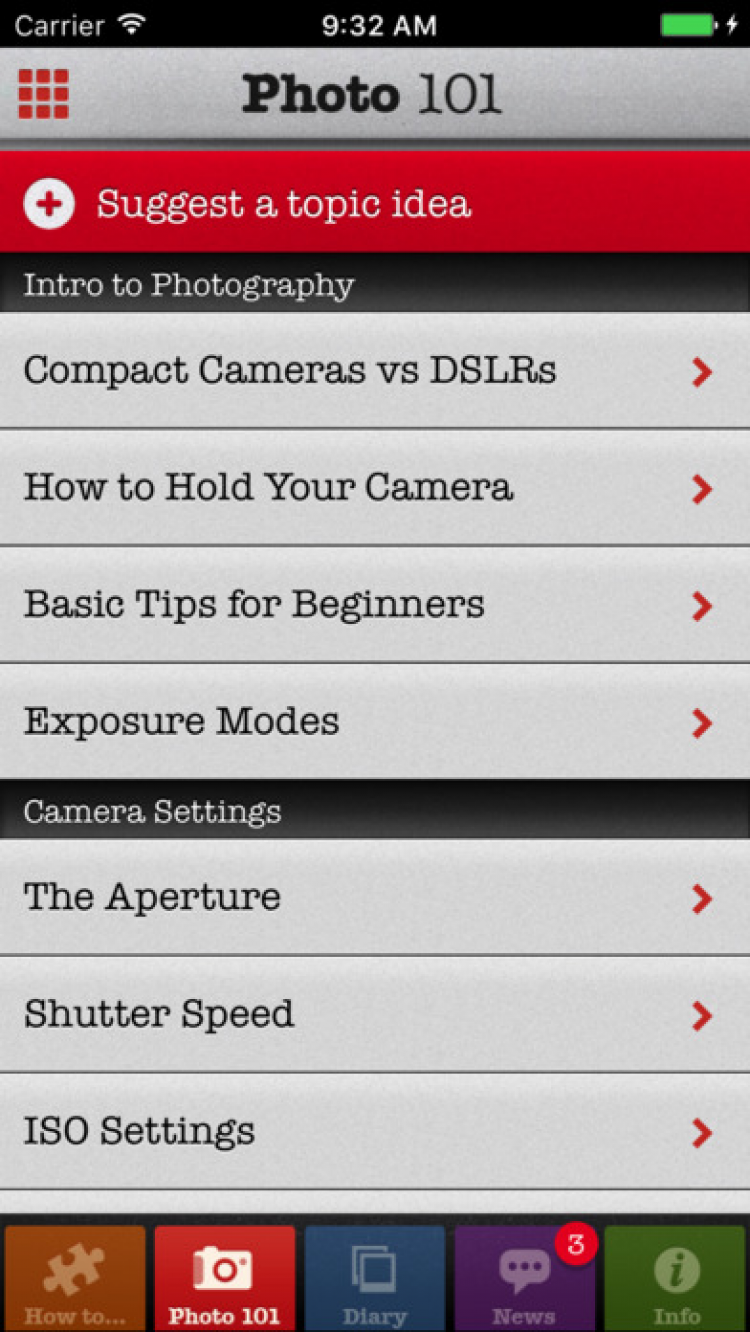Show the Info tab
750x1332 pixels.
676,1280
